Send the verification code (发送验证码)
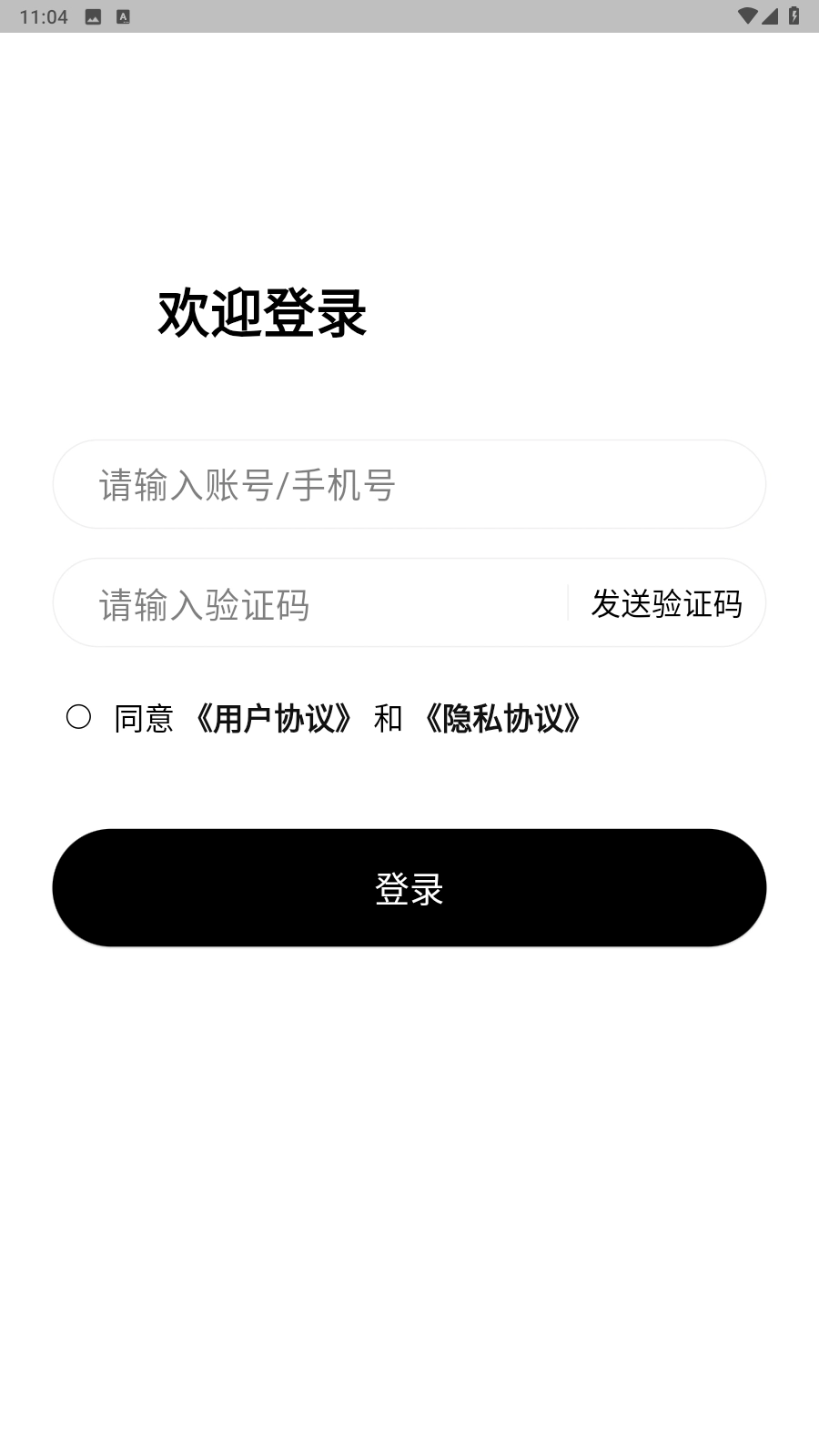This screenshot has width=819, height=1456. (x=666, y=604)
